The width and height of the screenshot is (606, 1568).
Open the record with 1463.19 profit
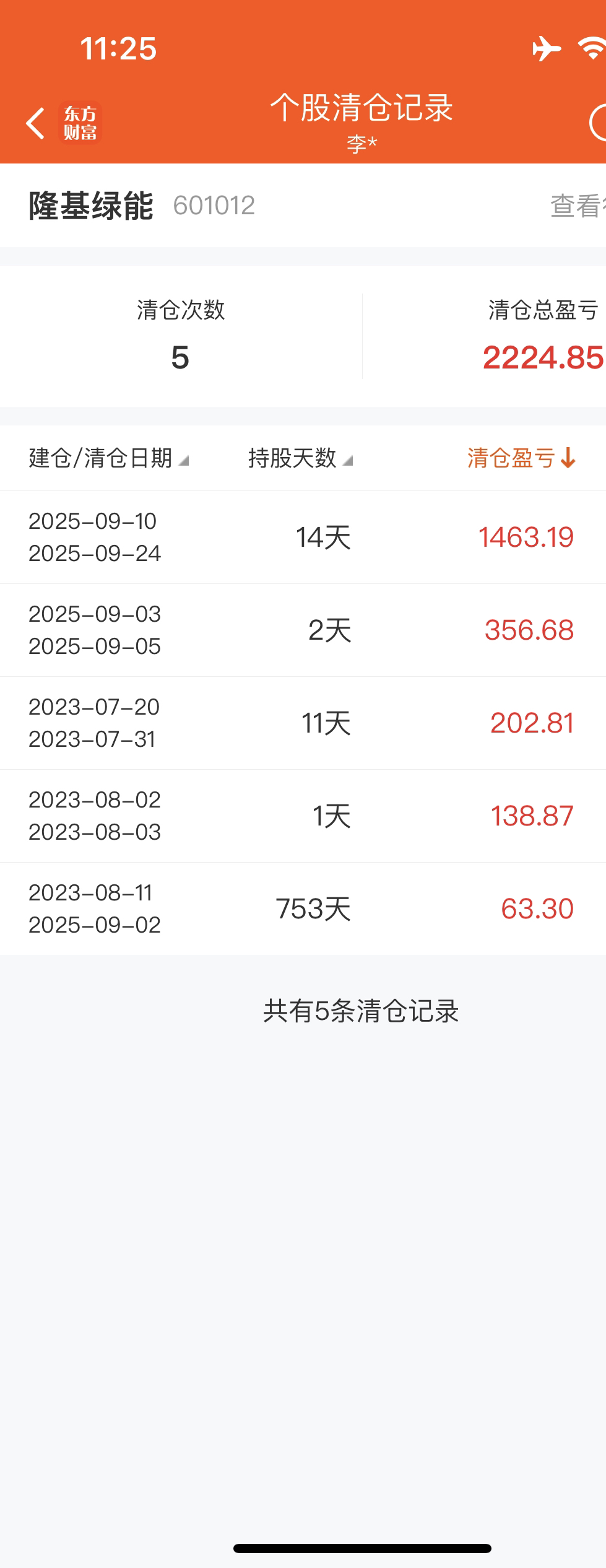pos(303,538)
